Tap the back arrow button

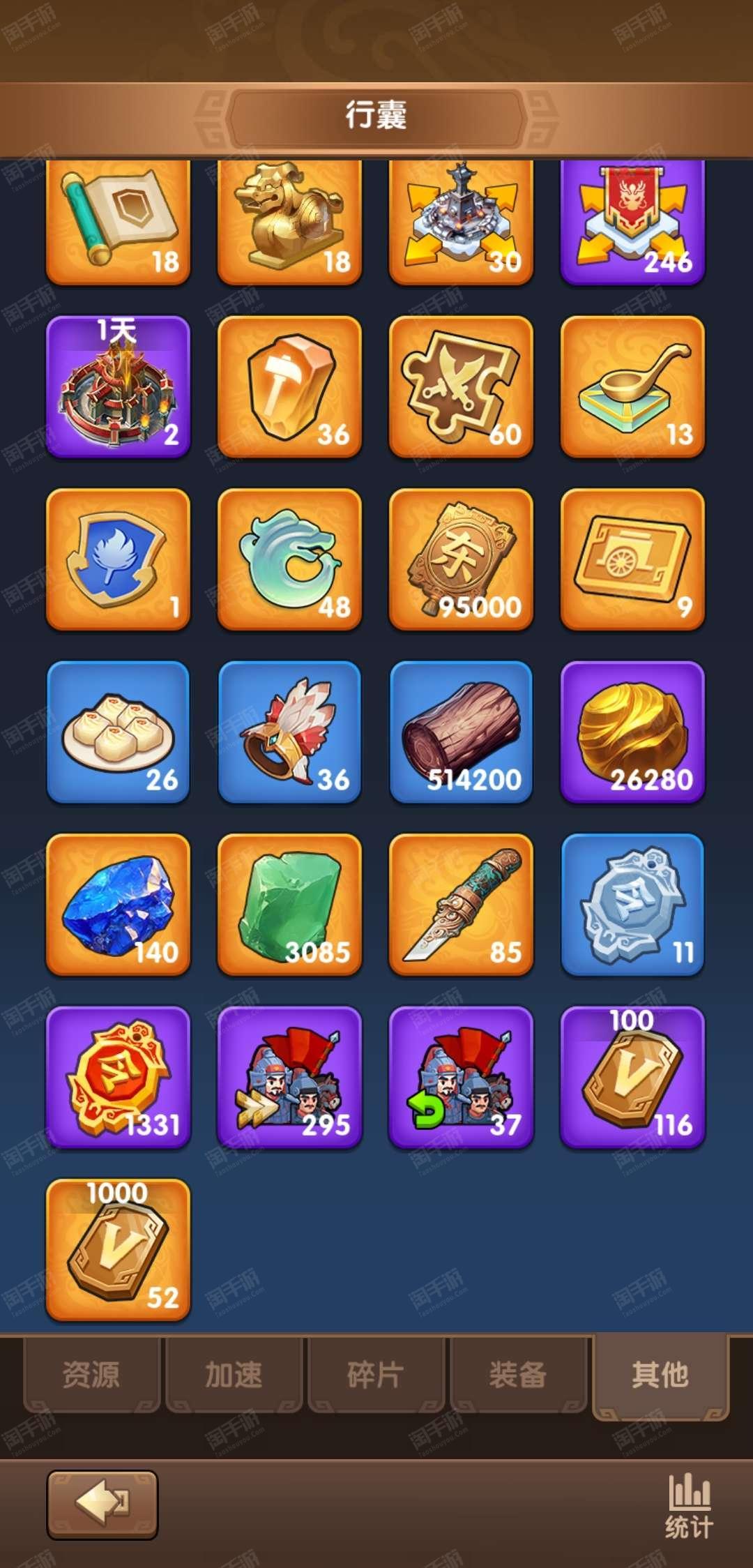(x=102, y=1505)
